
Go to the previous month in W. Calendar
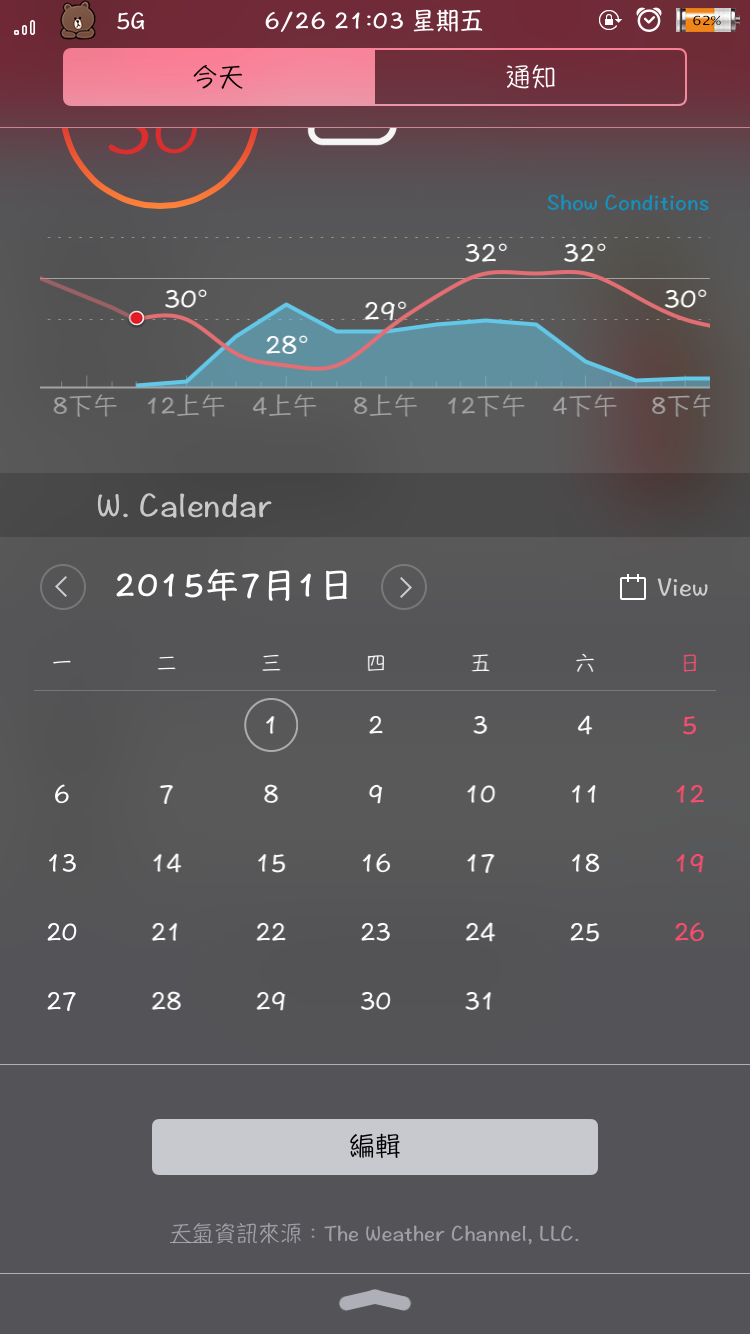(62, 587)
